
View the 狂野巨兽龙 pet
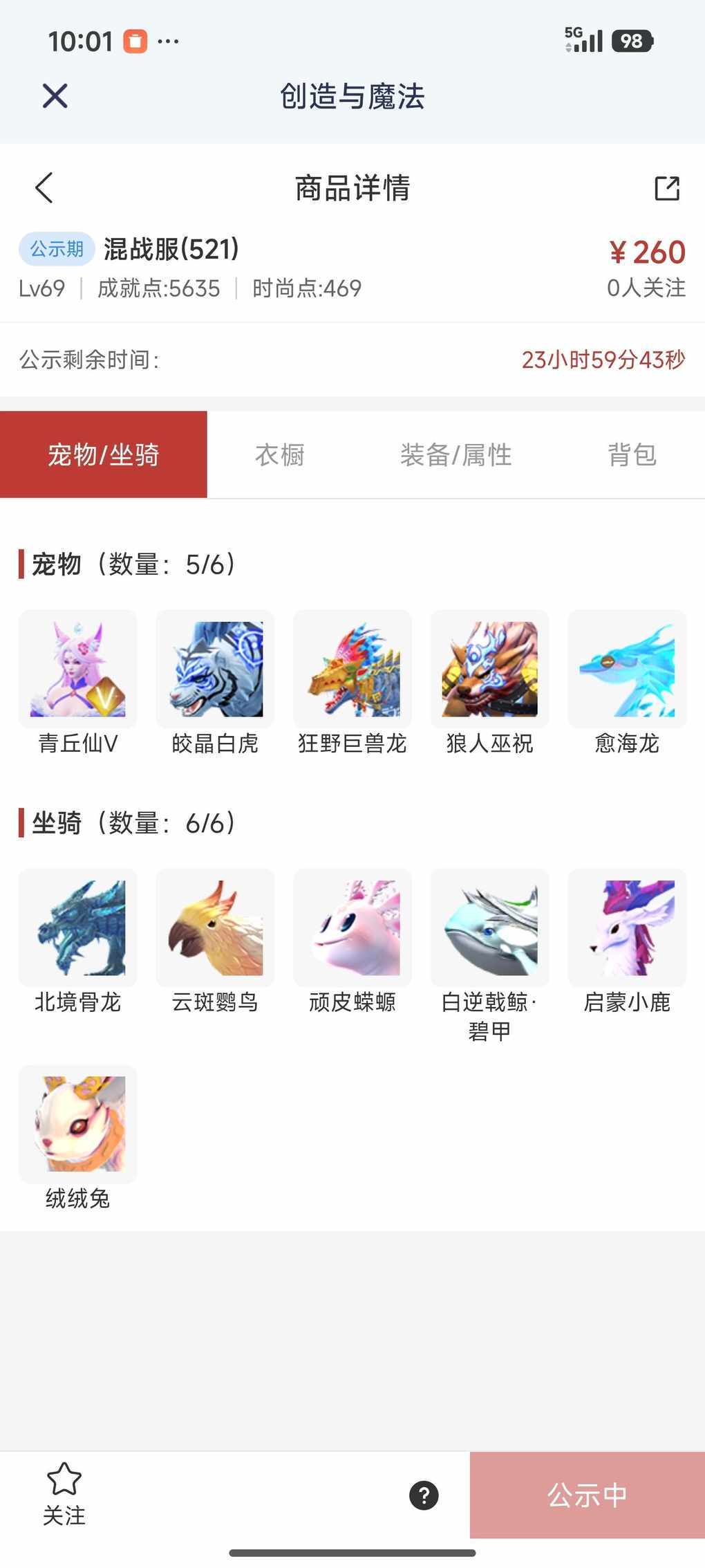pos(352,669)
